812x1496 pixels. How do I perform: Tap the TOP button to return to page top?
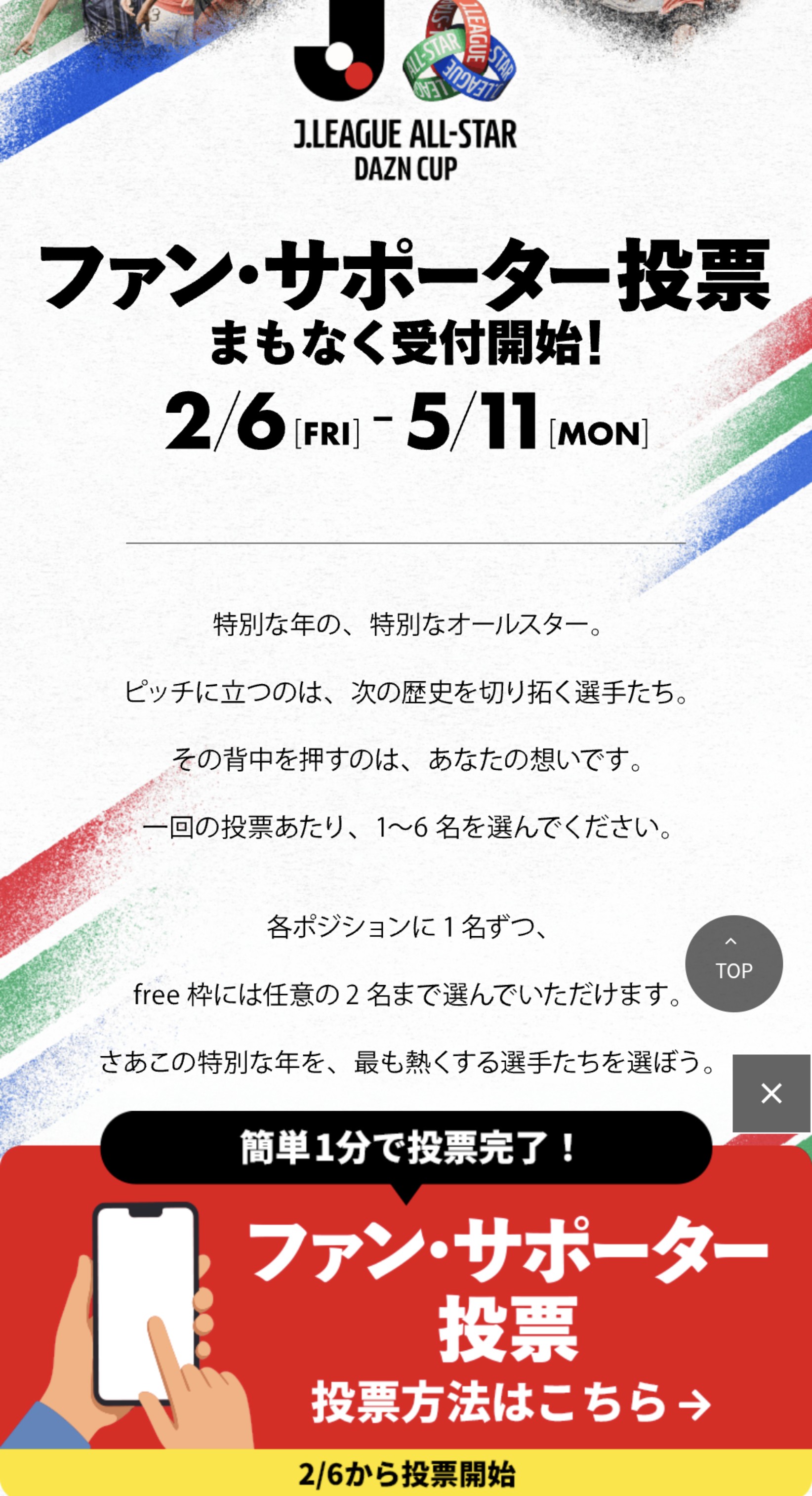point(733,964)
